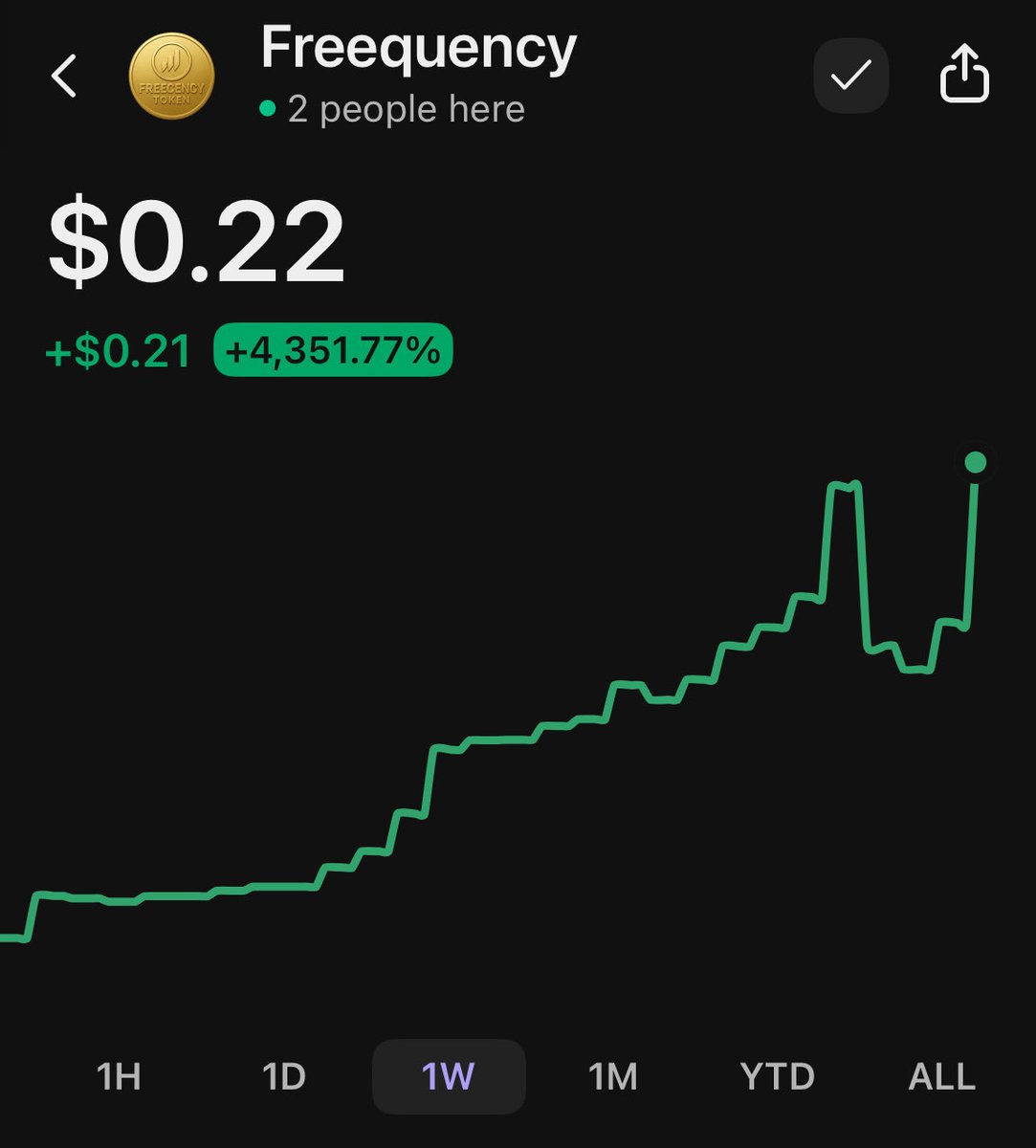1036x1148 pixels.
Task: Switch chart to 1D range
Action: [x=284, y=1077]
